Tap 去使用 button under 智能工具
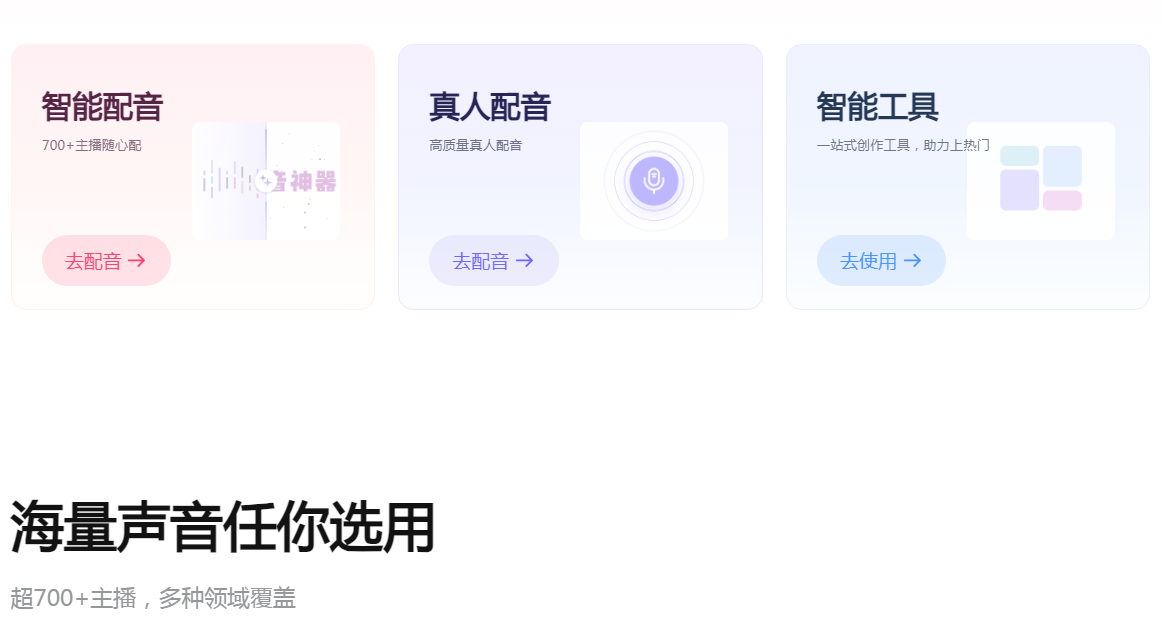 point(881,261)
